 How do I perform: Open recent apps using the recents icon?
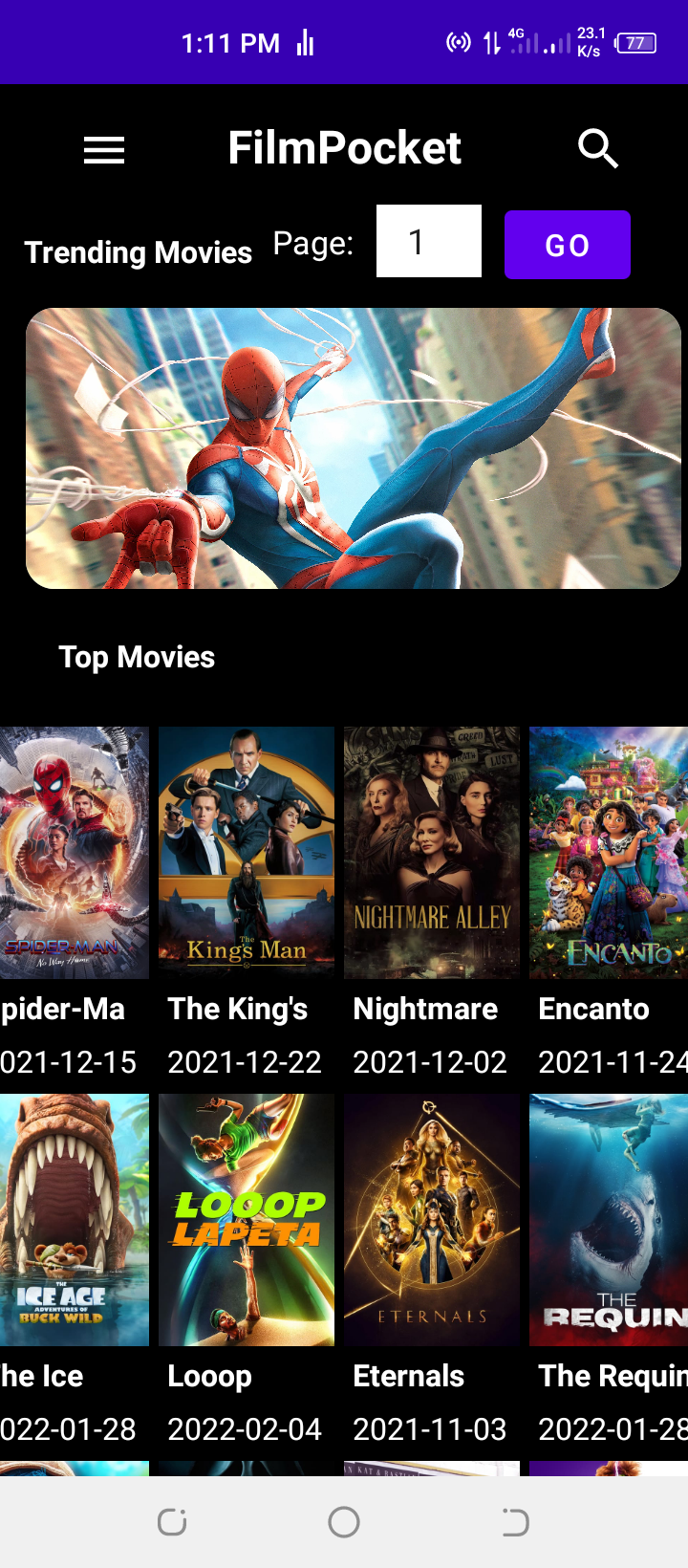pos(172,1522)
